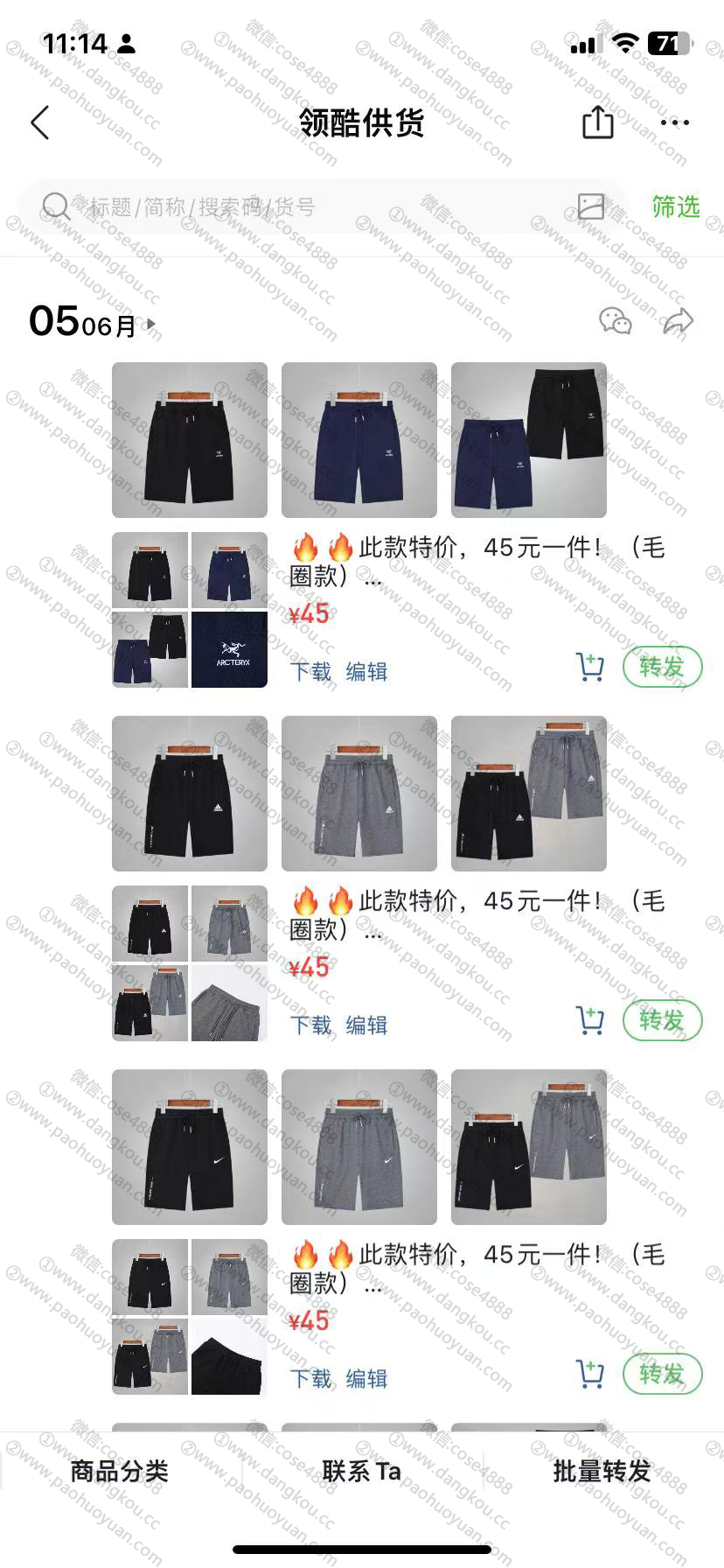Screen dimensions: 724x1568
Task: Tap 转发 for the Adidas shorts listing
Action: coord(662,1020)
